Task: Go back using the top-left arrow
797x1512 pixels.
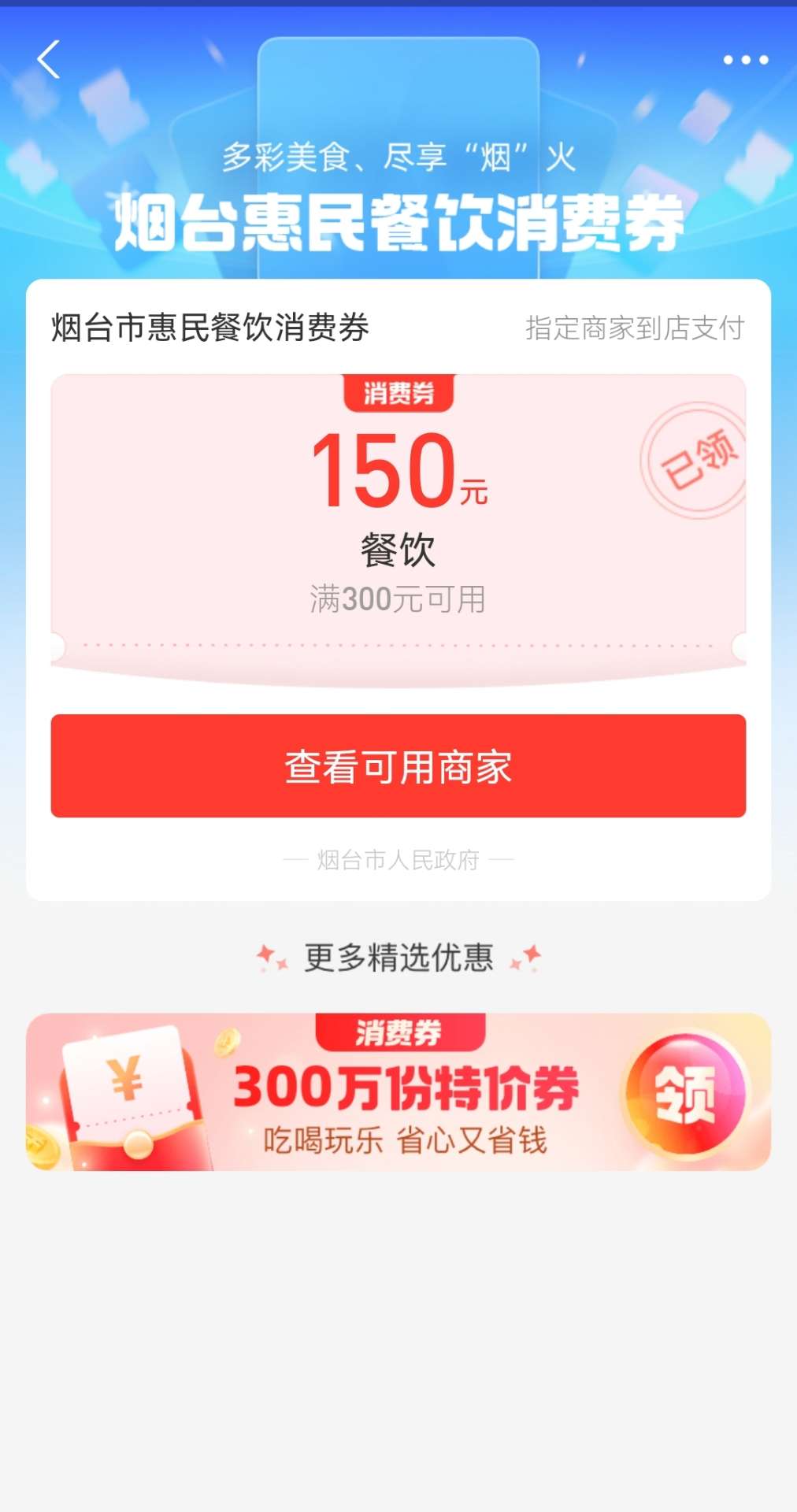Action: (x=49, y=60)
